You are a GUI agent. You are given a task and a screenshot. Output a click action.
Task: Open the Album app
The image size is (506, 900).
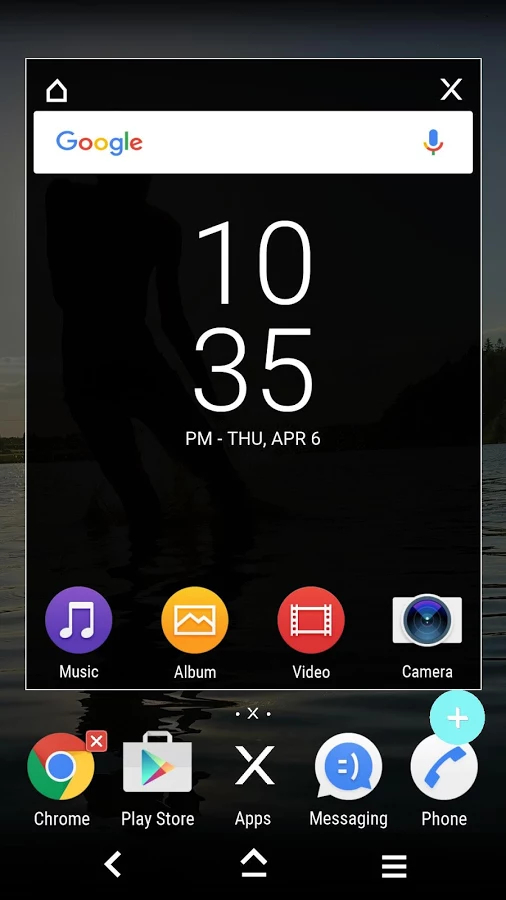[194, 633]
